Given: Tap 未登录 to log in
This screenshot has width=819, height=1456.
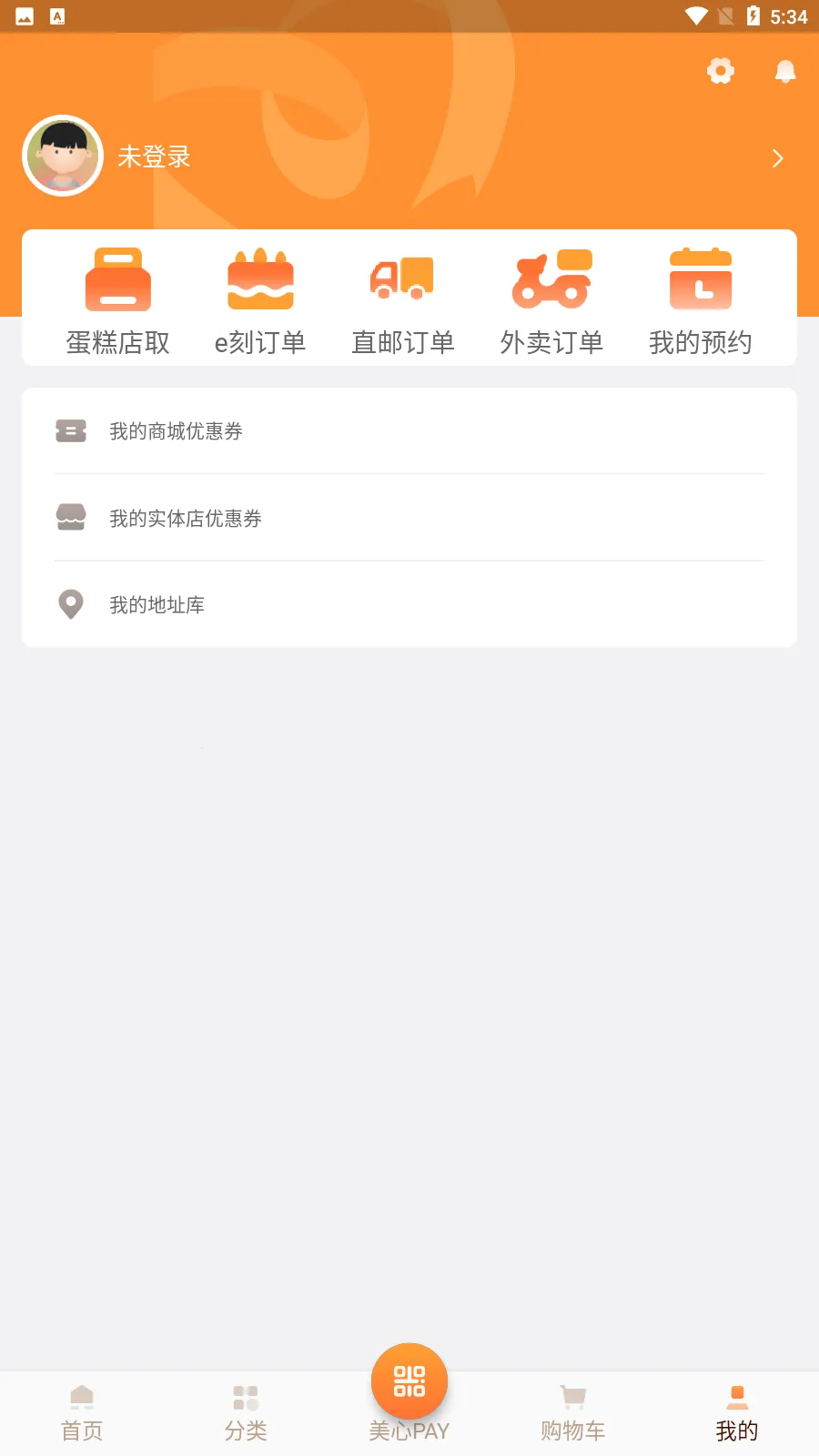Looking at the screenshot, I should (x=154, y=157).
